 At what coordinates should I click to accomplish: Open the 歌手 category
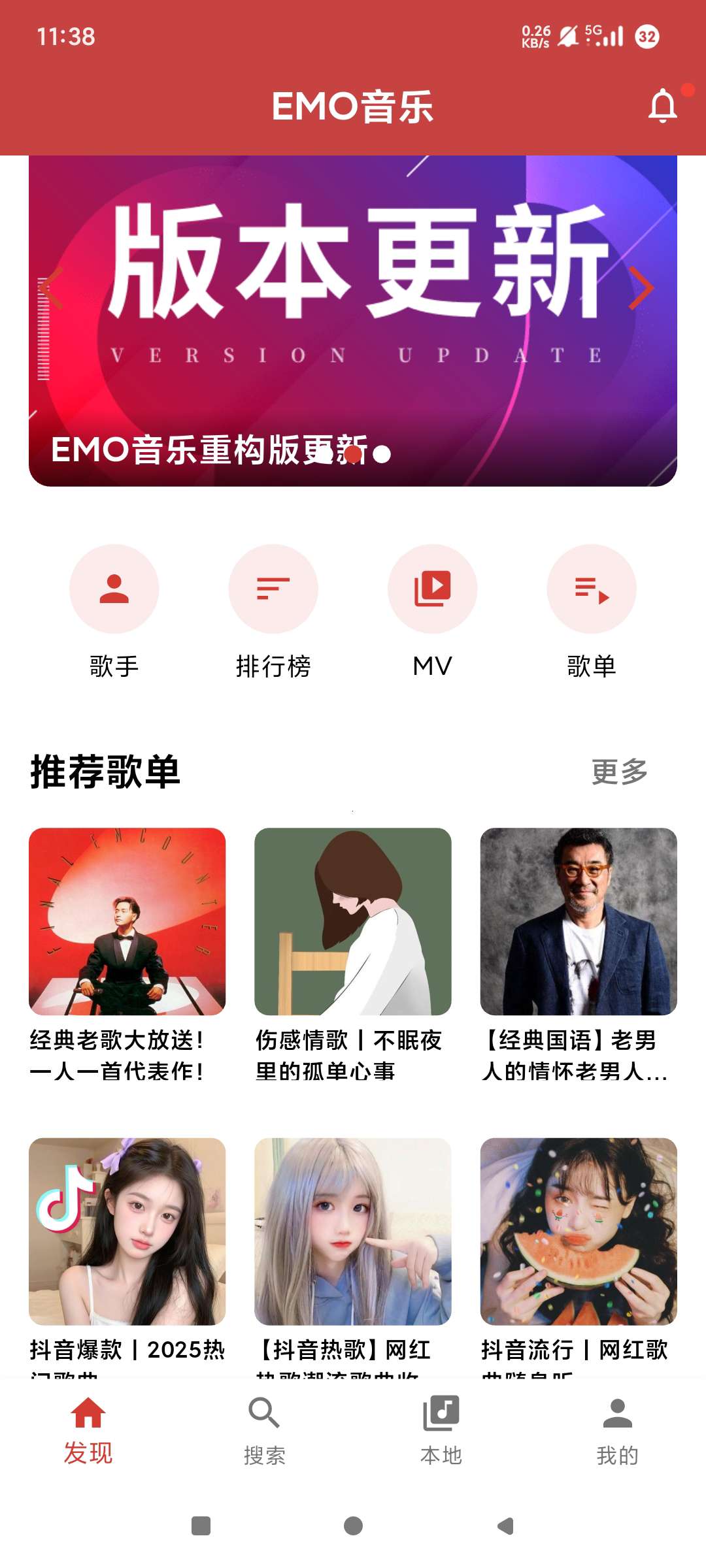point(114,589)
